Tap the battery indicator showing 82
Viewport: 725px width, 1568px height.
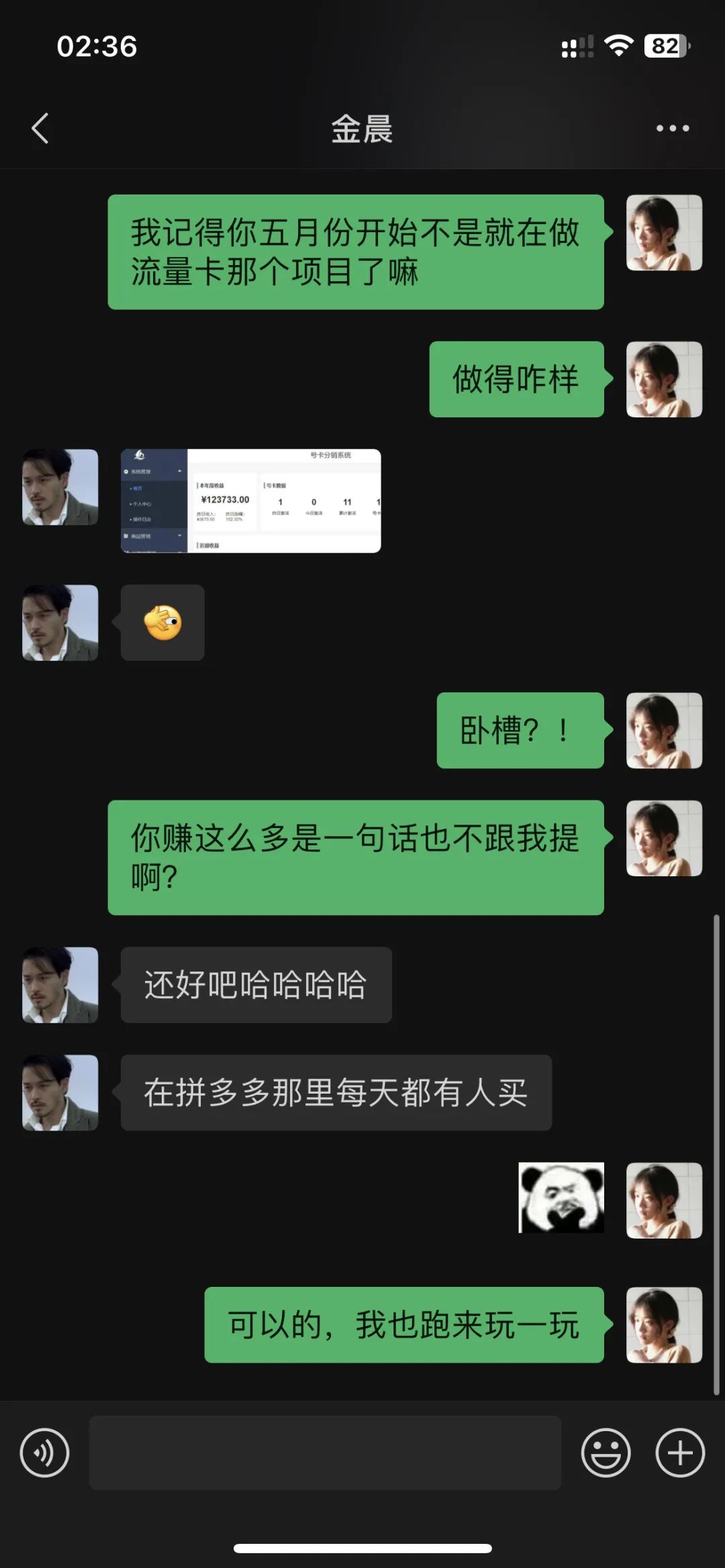[665, 45]
